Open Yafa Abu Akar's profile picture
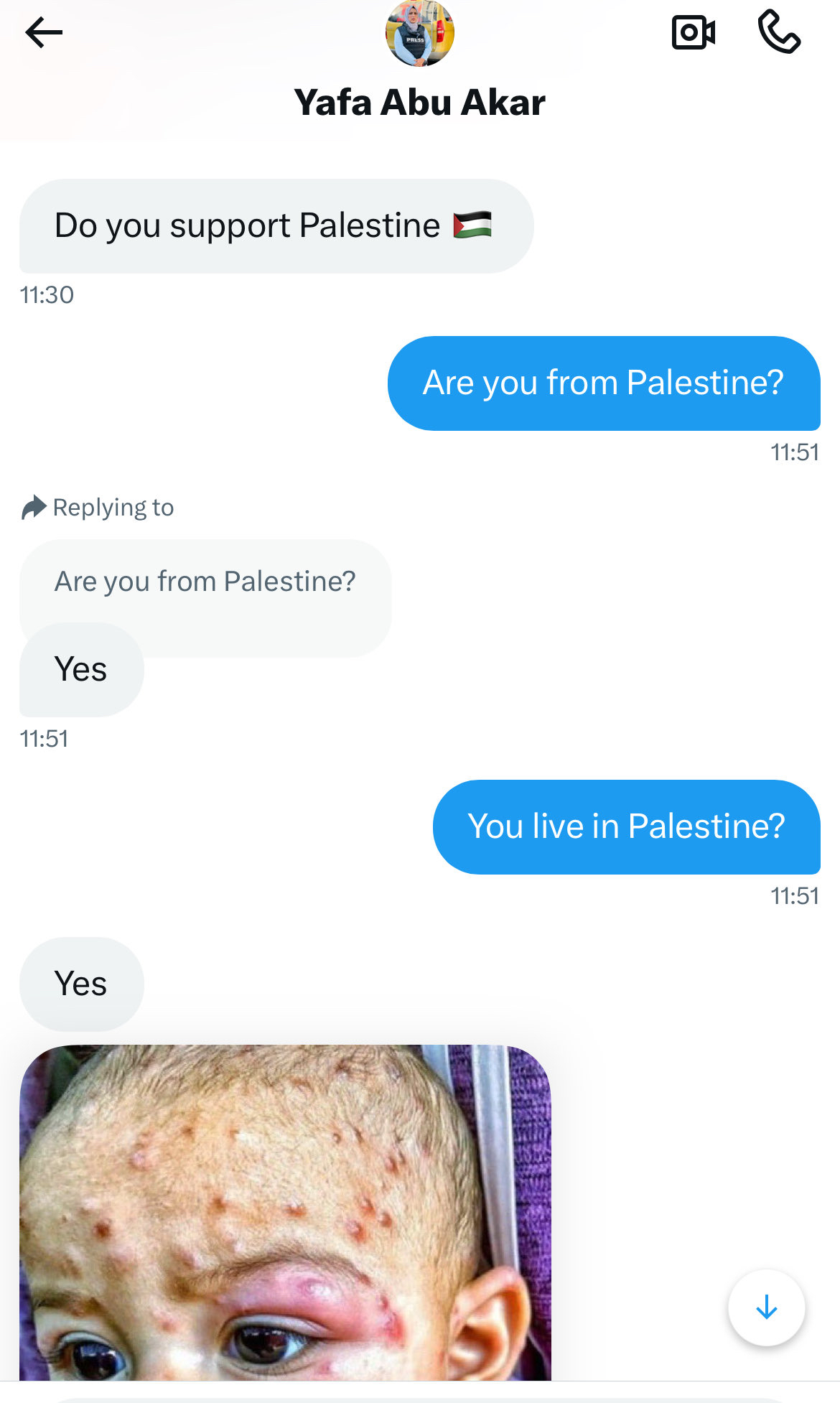This screenshot has height=1403, width=840. click(420, 33)
